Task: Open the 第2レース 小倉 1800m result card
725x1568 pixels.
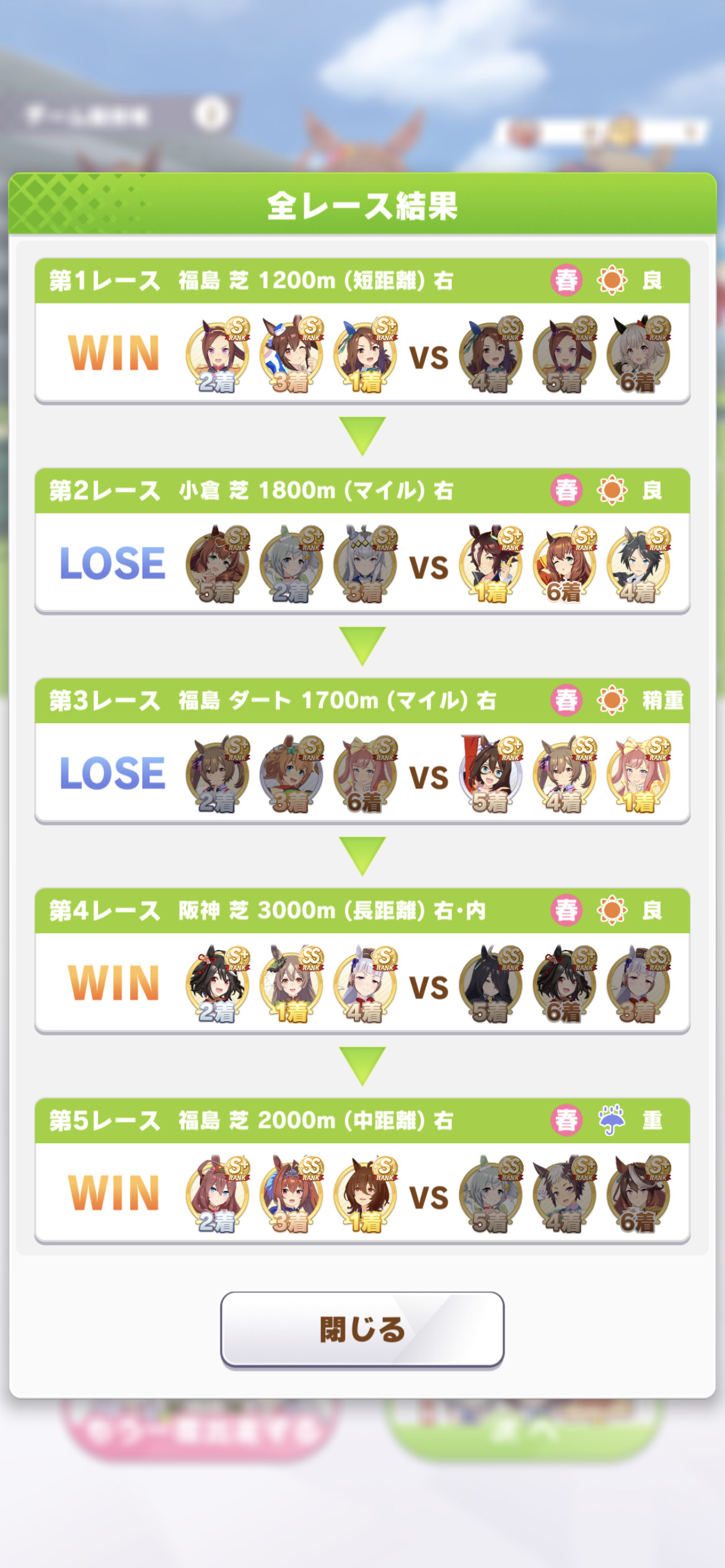Action: click(x=362, y=541)
